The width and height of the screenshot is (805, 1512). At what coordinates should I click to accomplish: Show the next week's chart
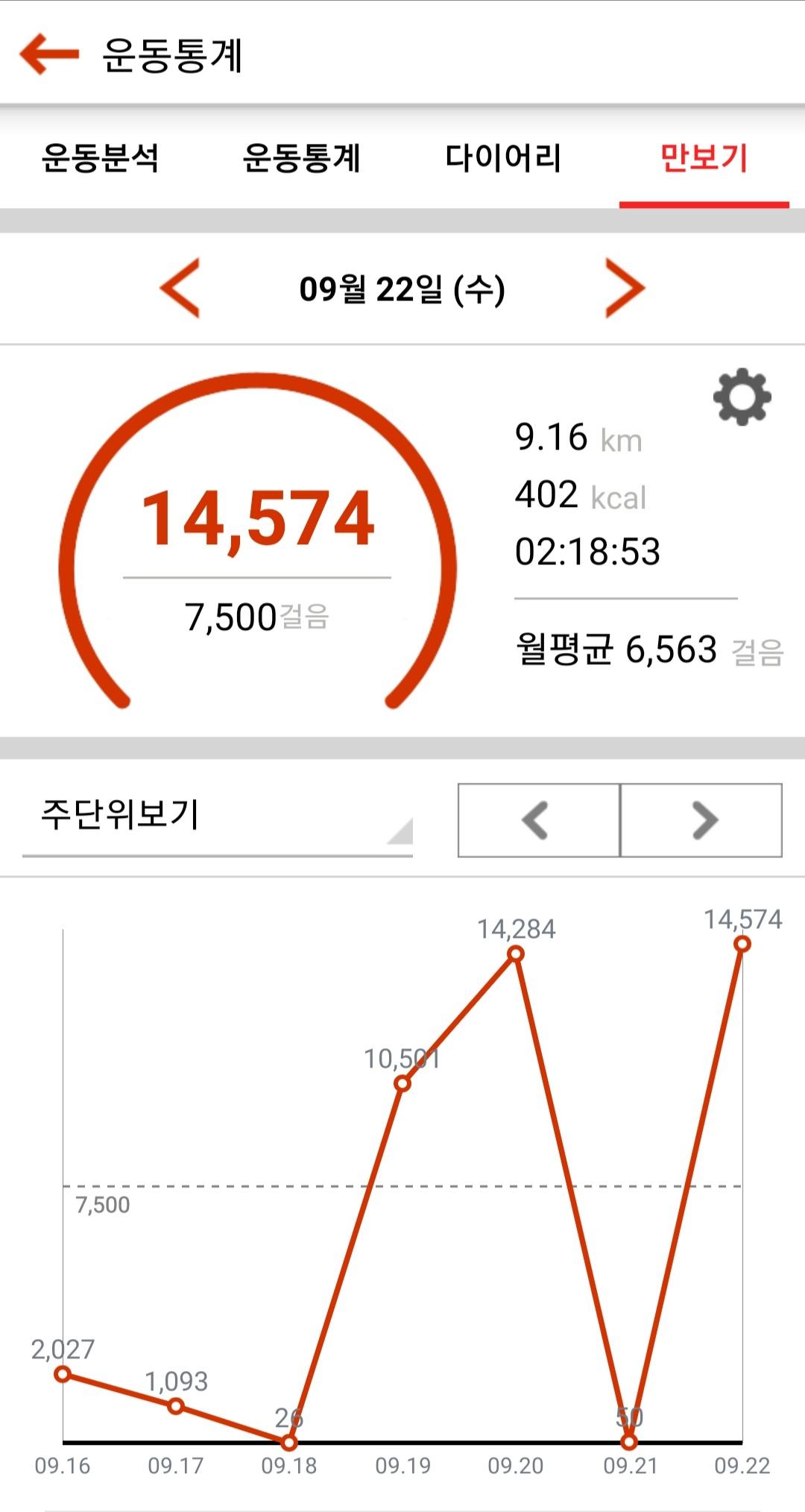[701, 820]
